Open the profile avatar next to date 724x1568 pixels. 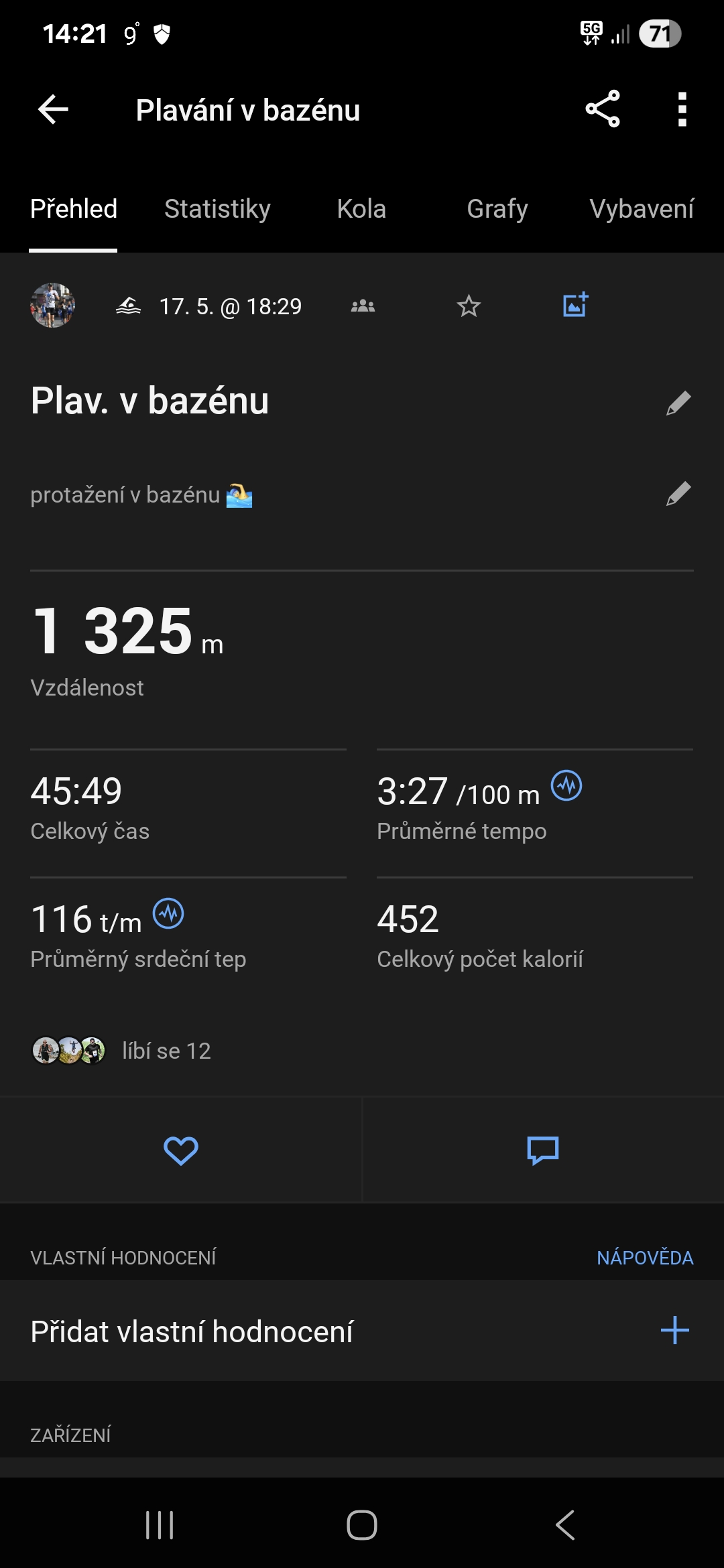coord(52,306)
